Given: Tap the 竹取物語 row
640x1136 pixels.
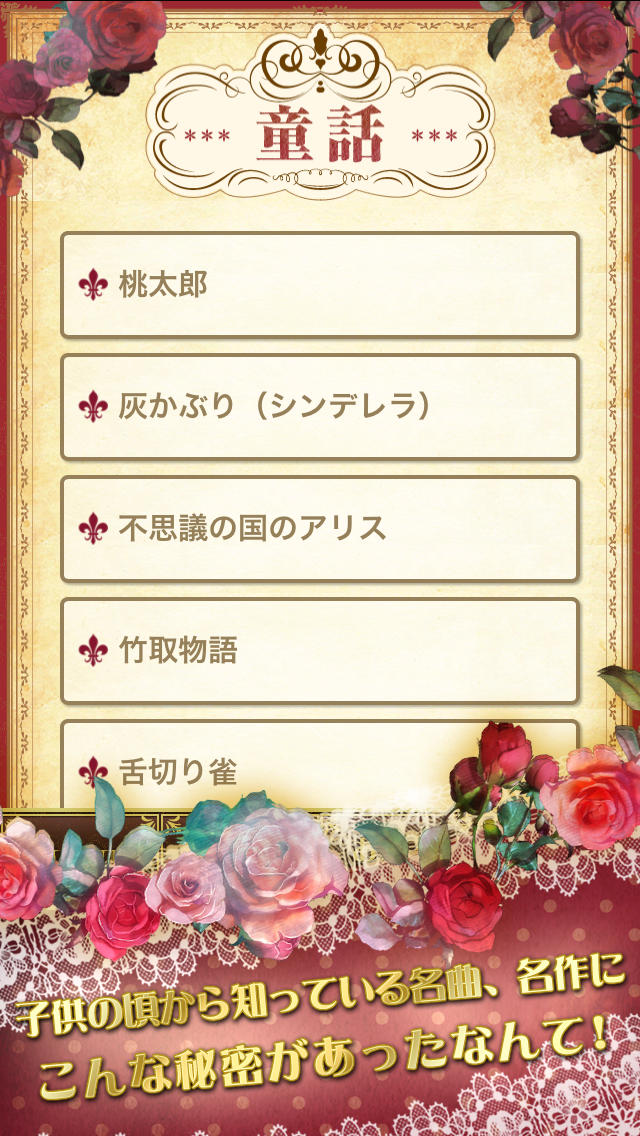Looking at the screenshot, I should (320, 651).
